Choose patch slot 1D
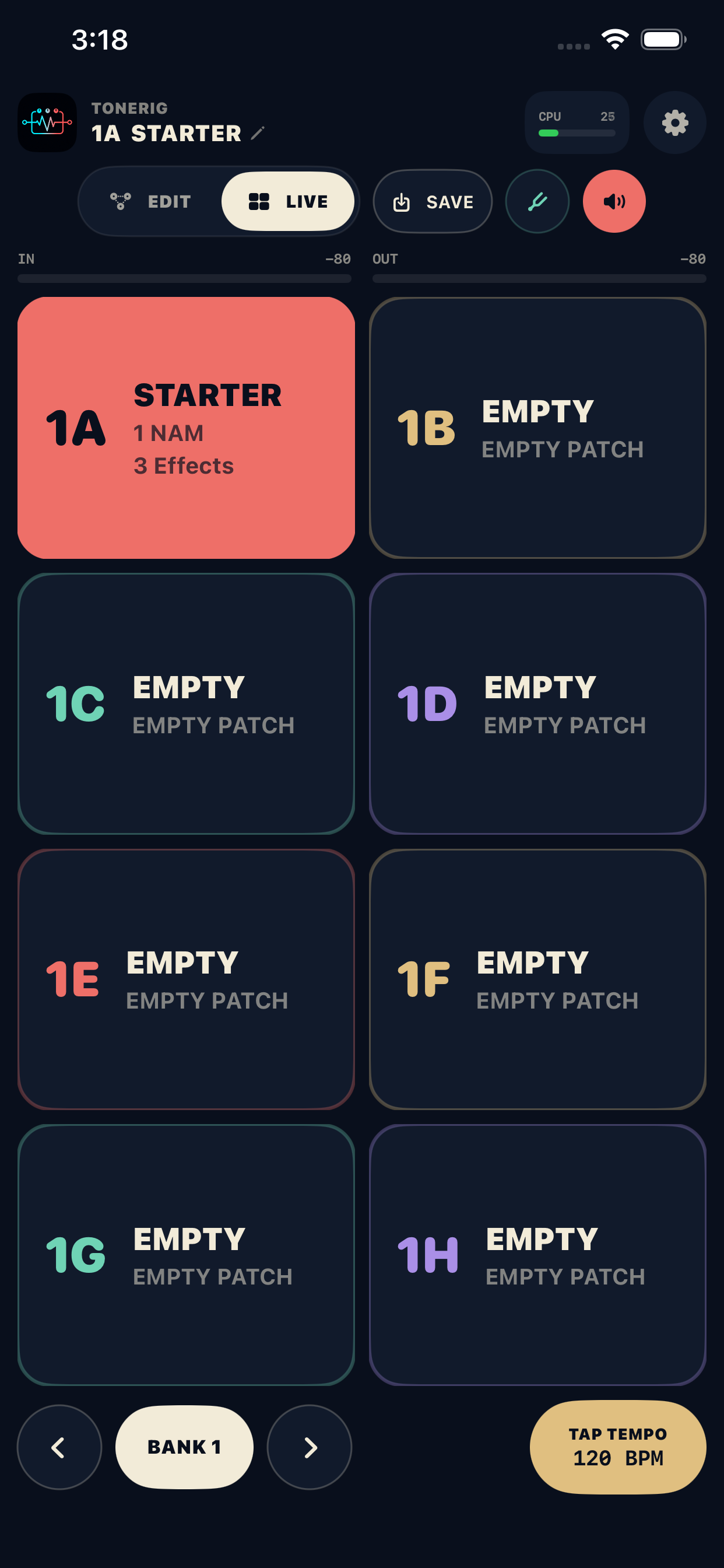 (537, 703)
